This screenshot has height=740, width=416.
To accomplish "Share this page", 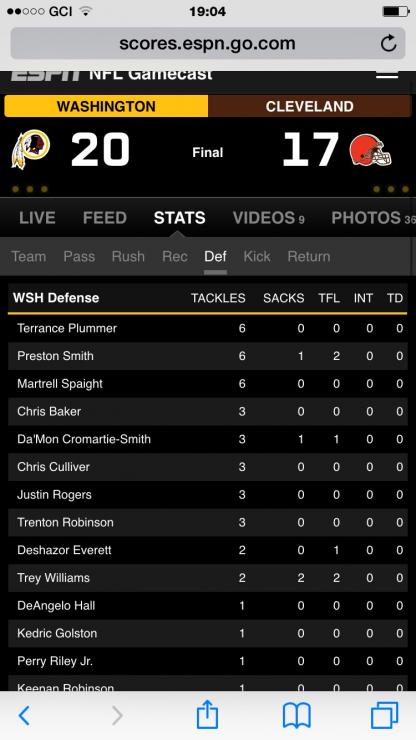I will pyautogui.click(x=207, y=715).
